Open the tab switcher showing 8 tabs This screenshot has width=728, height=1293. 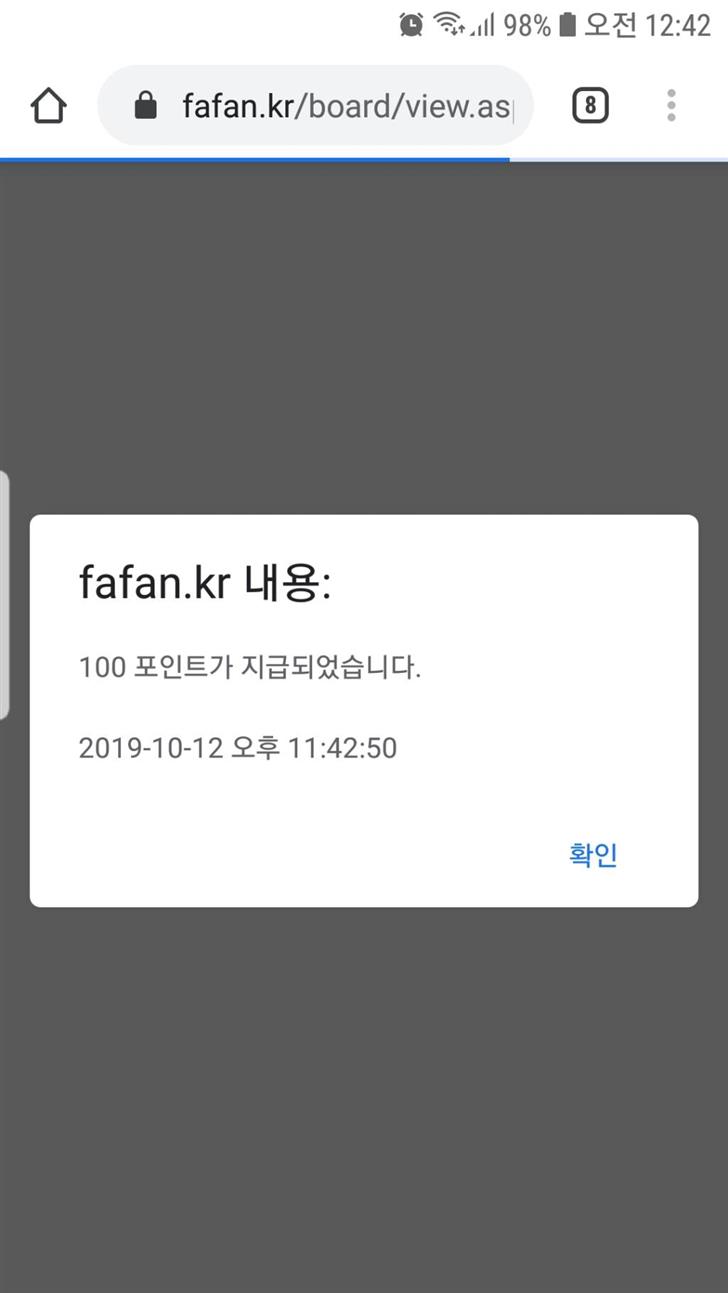coord(590,106)
